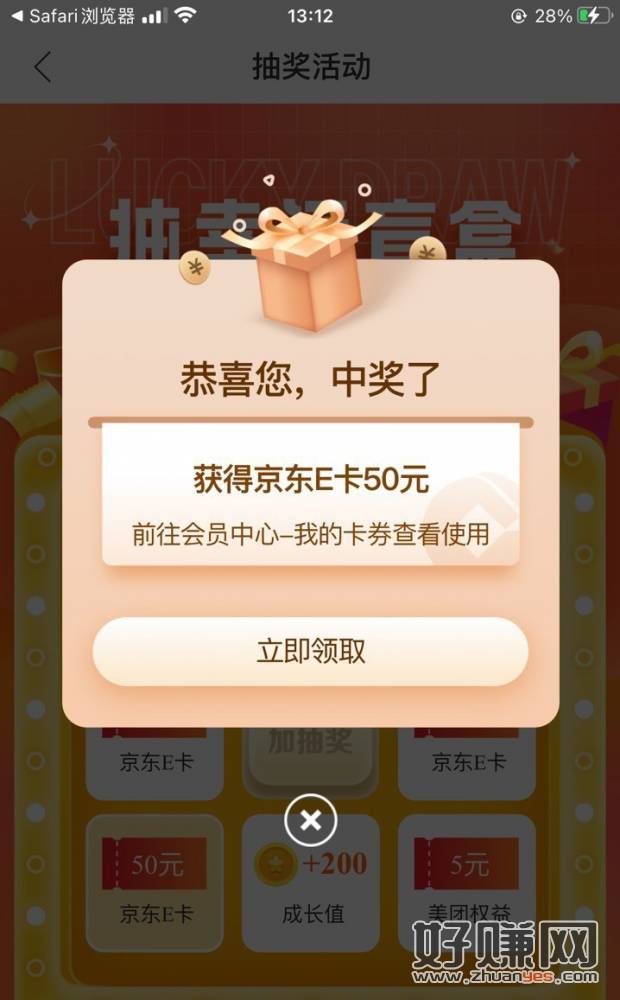Close the prize popup
Screen dimensions: 620x1000
click(310, 821)
